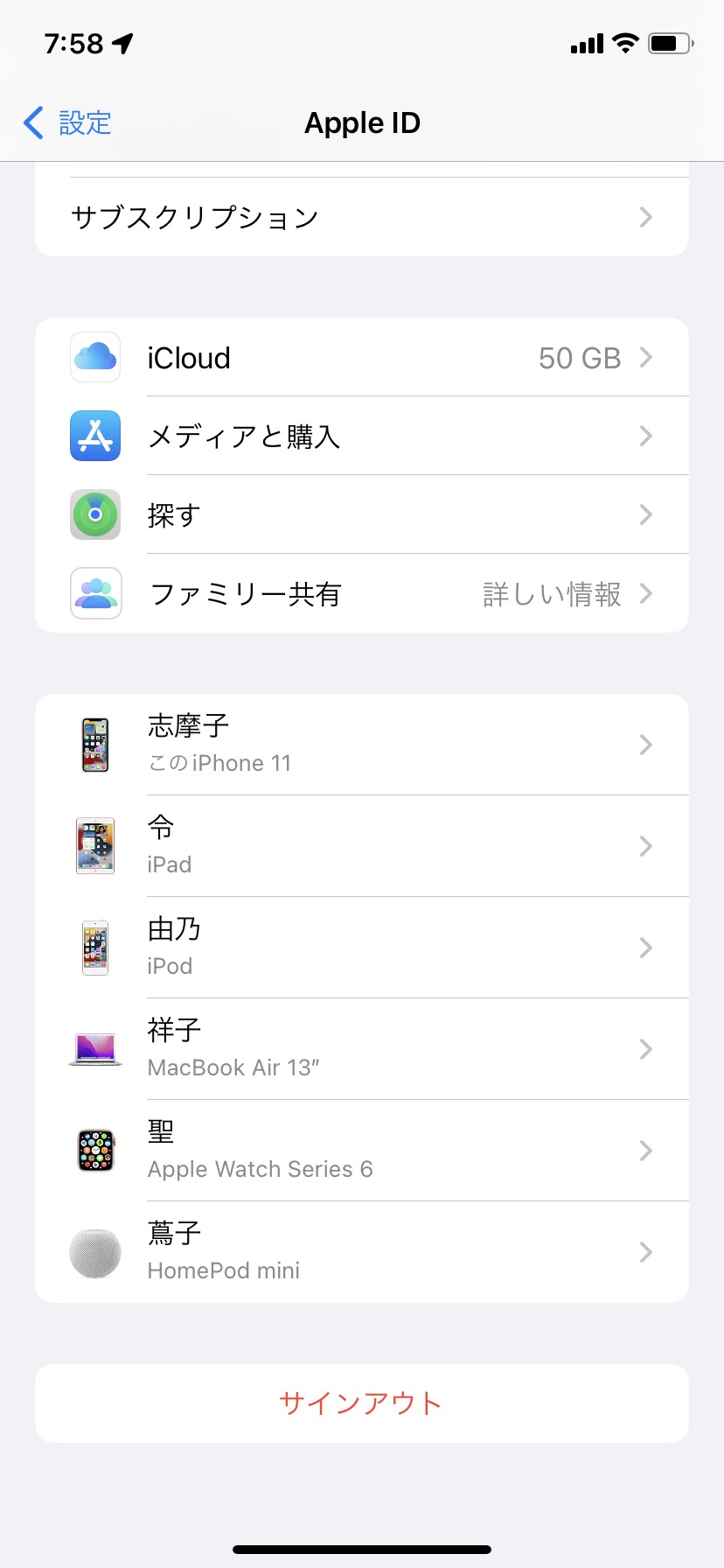The width and height of the screenshot is (724, 1568).
Task: Open the MacBook Air device icon
Action: tap(94, 1049)
